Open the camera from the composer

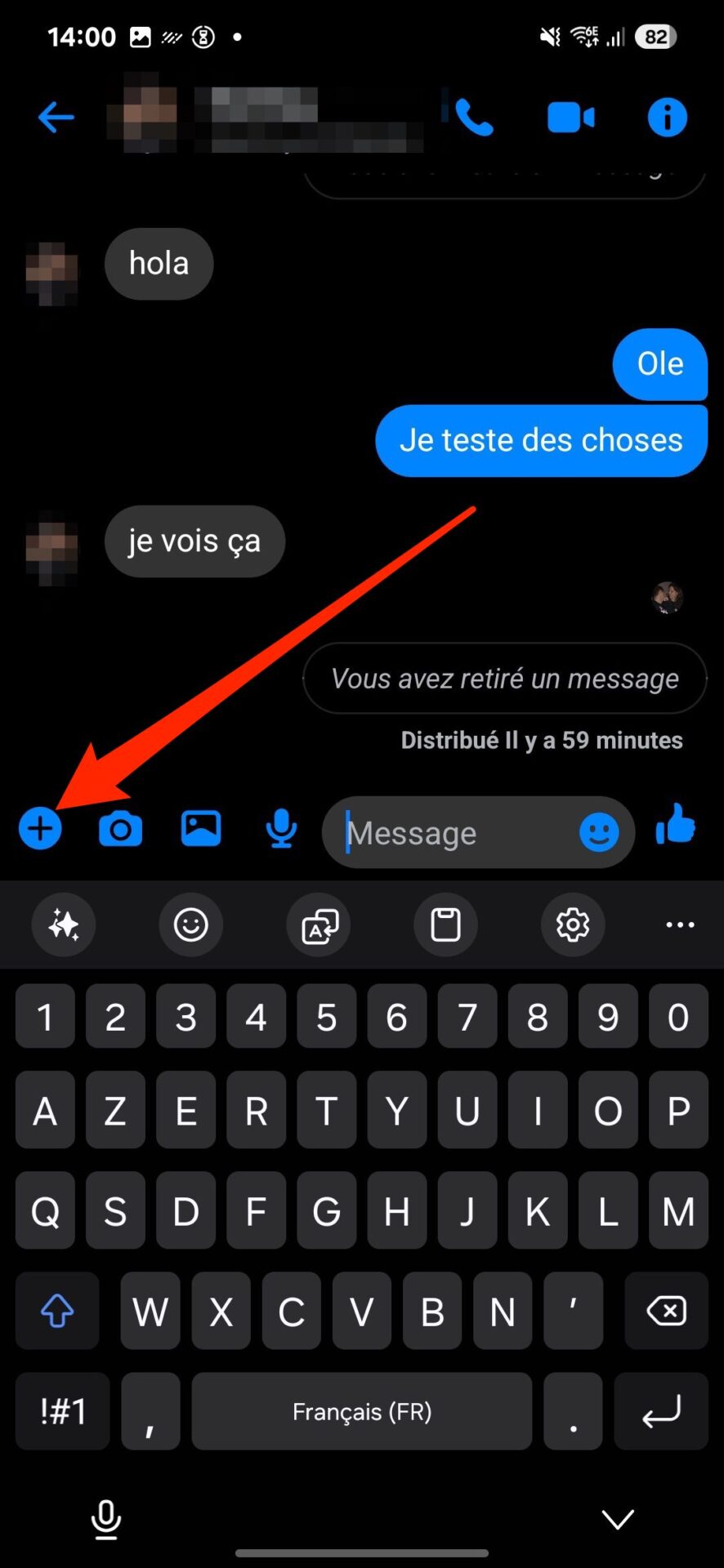point(121,830)
